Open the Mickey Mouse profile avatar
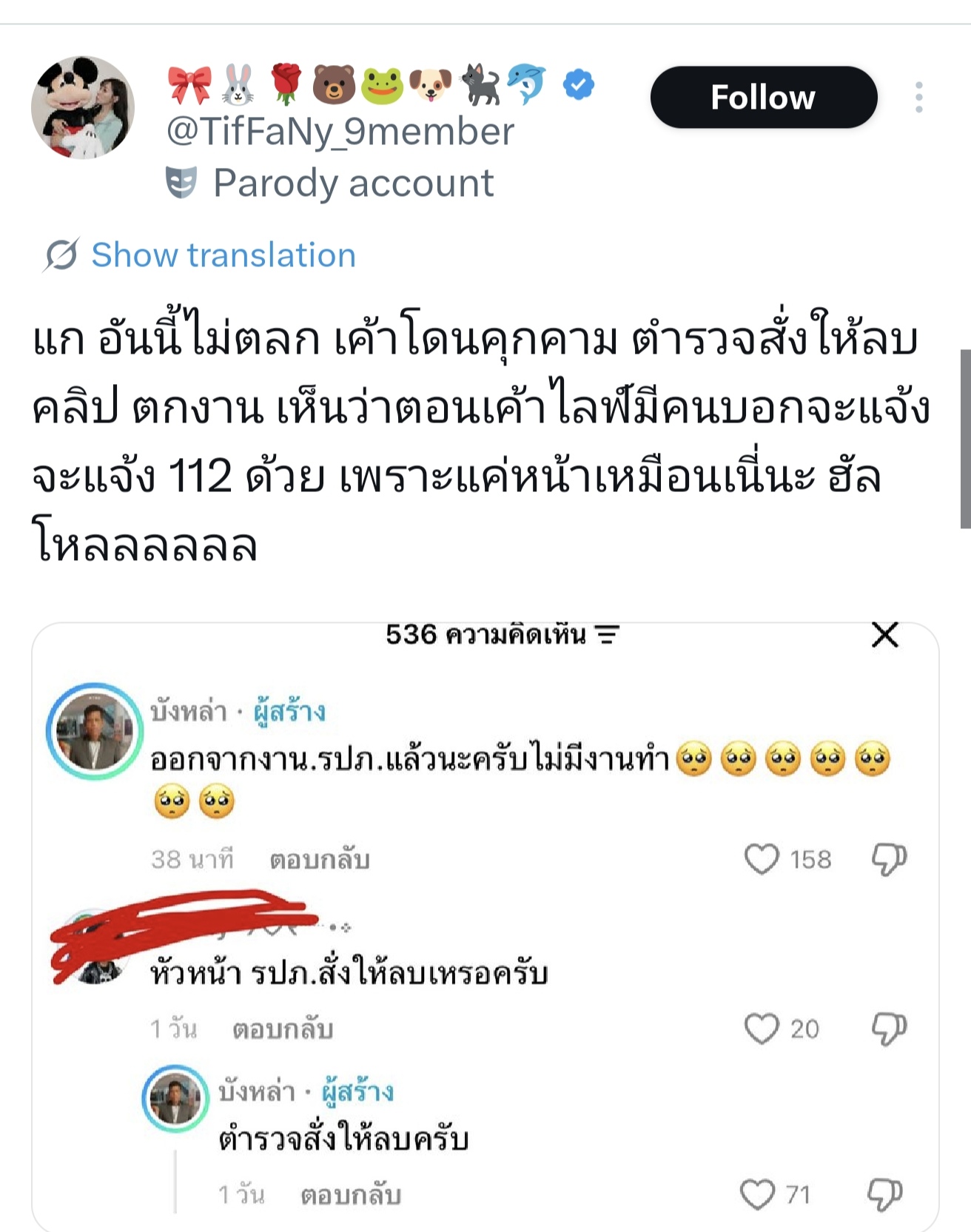Screen dimensions: 971x1232 [x=83, y=107]
